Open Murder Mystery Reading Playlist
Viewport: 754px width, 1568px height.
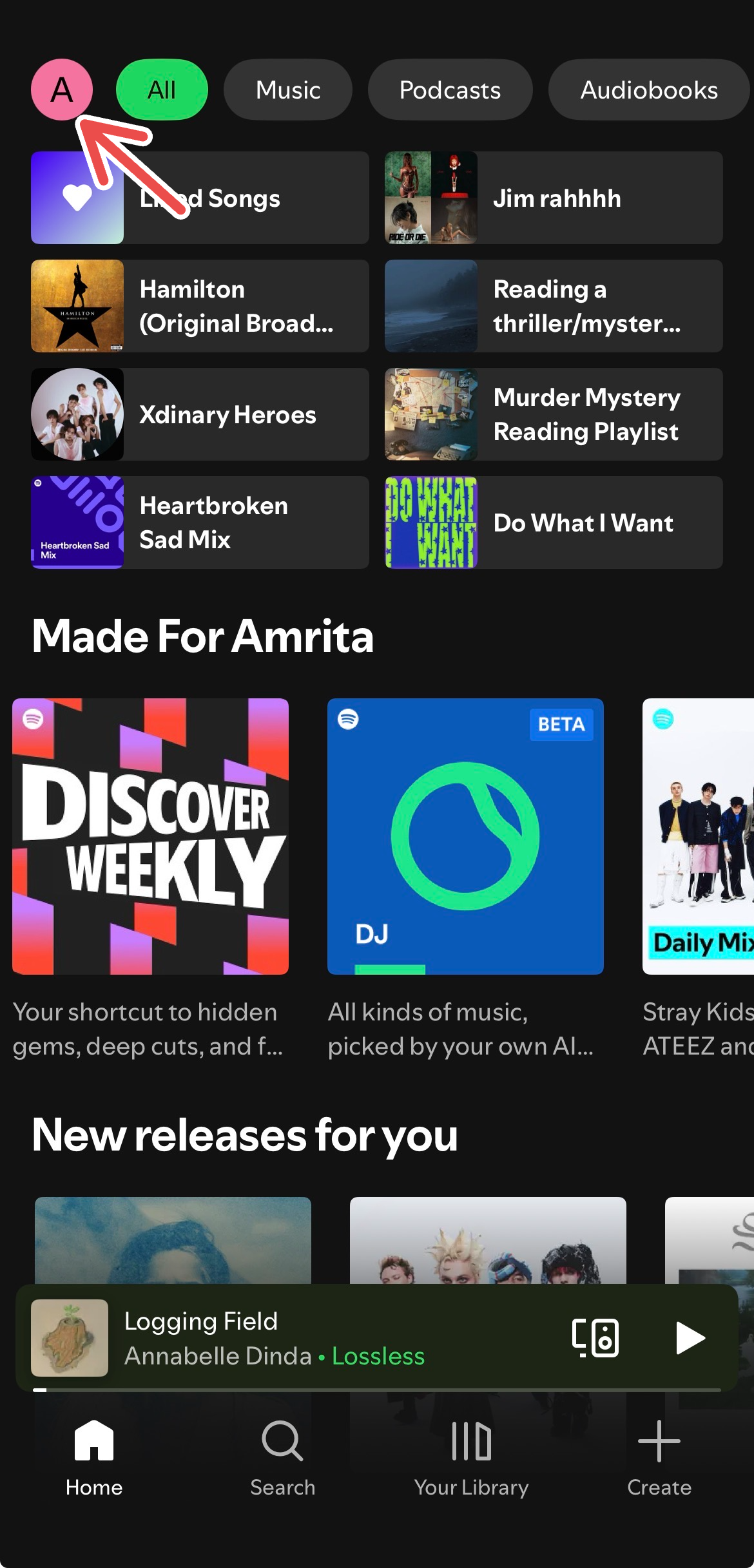coord(554,414)
